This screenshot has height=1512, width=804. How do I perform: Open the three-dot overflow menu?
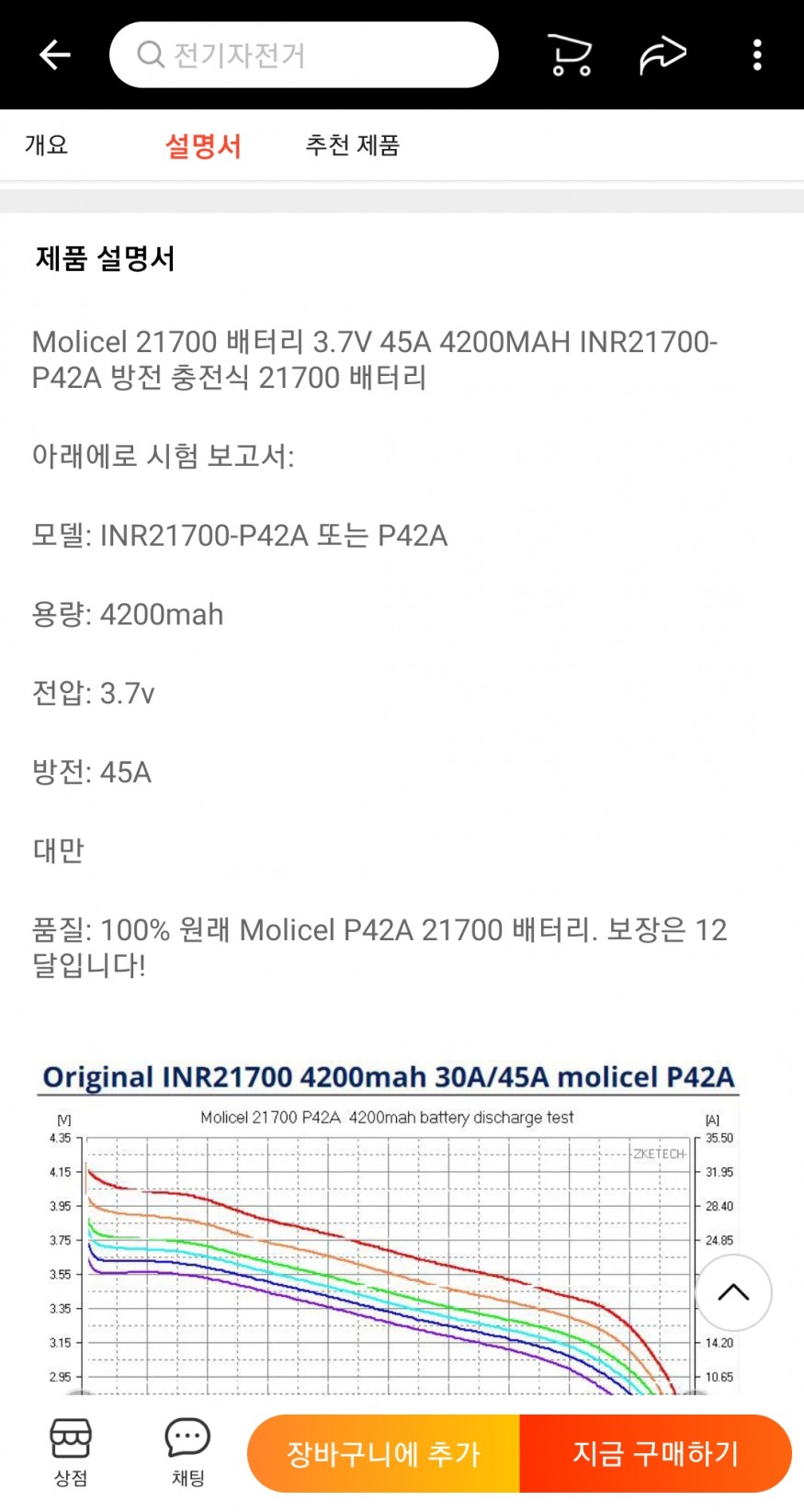(757, 55)
